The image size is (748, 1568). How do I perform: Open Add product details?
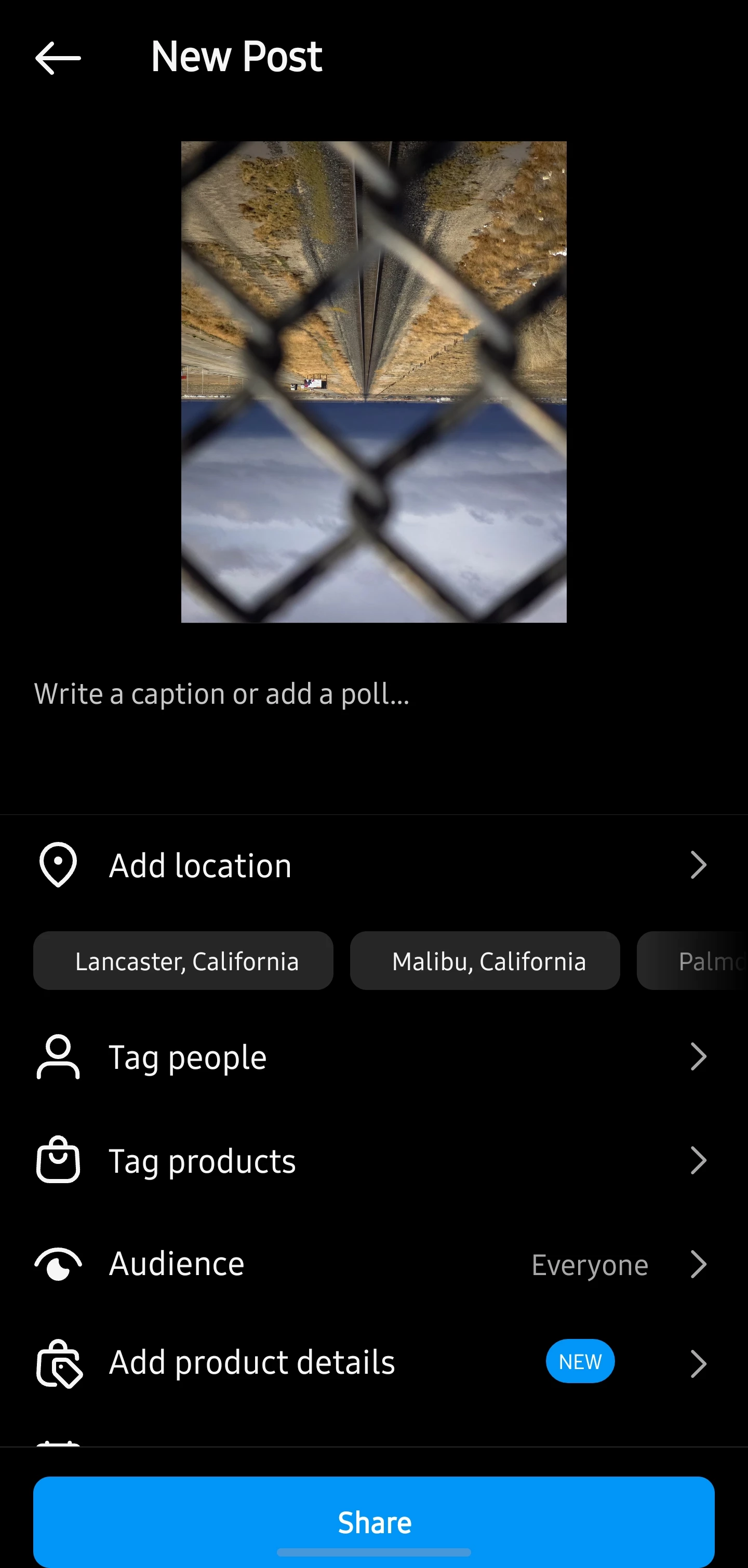tap(373, 1362)
